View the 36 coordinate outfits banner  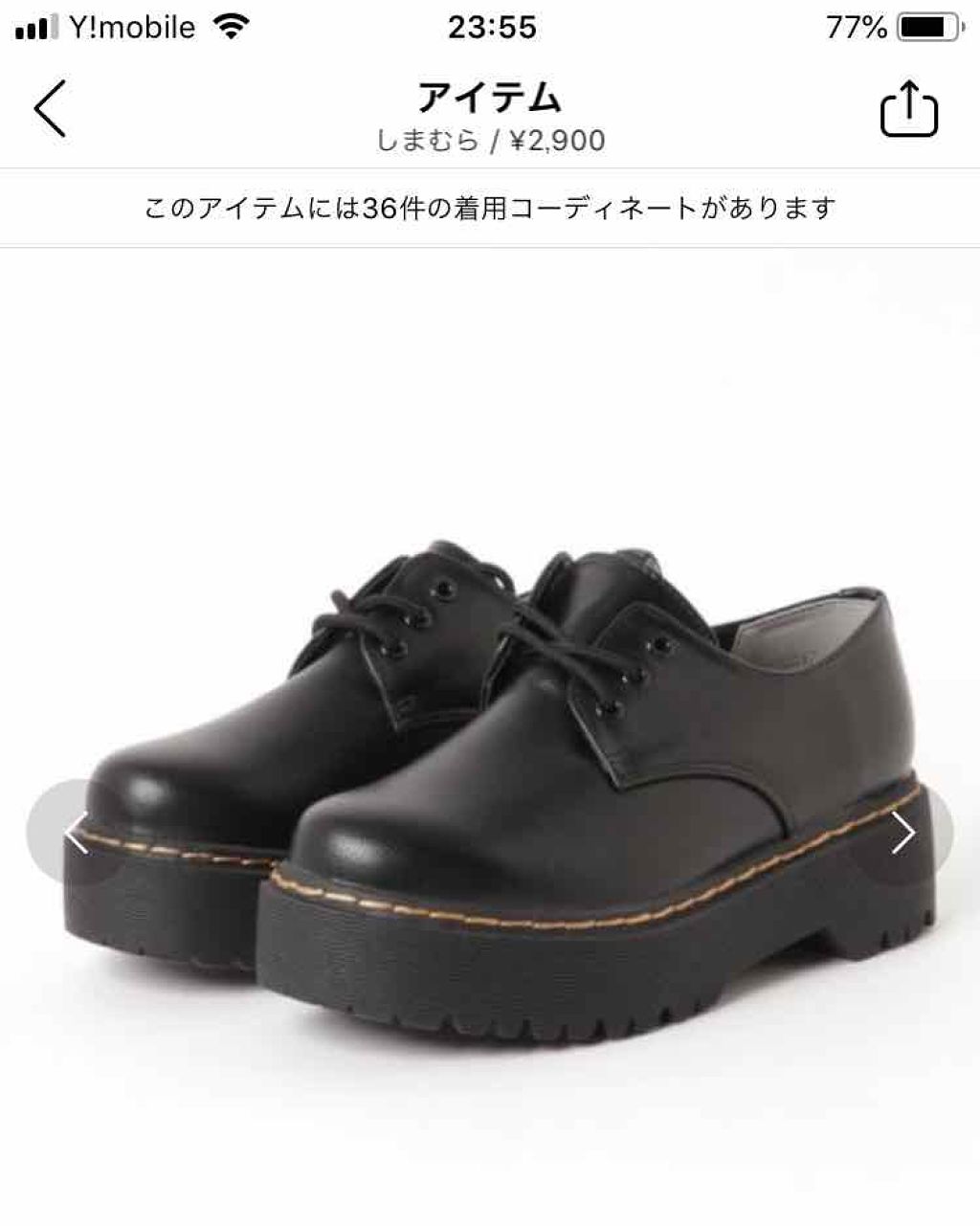pos(490,204)
